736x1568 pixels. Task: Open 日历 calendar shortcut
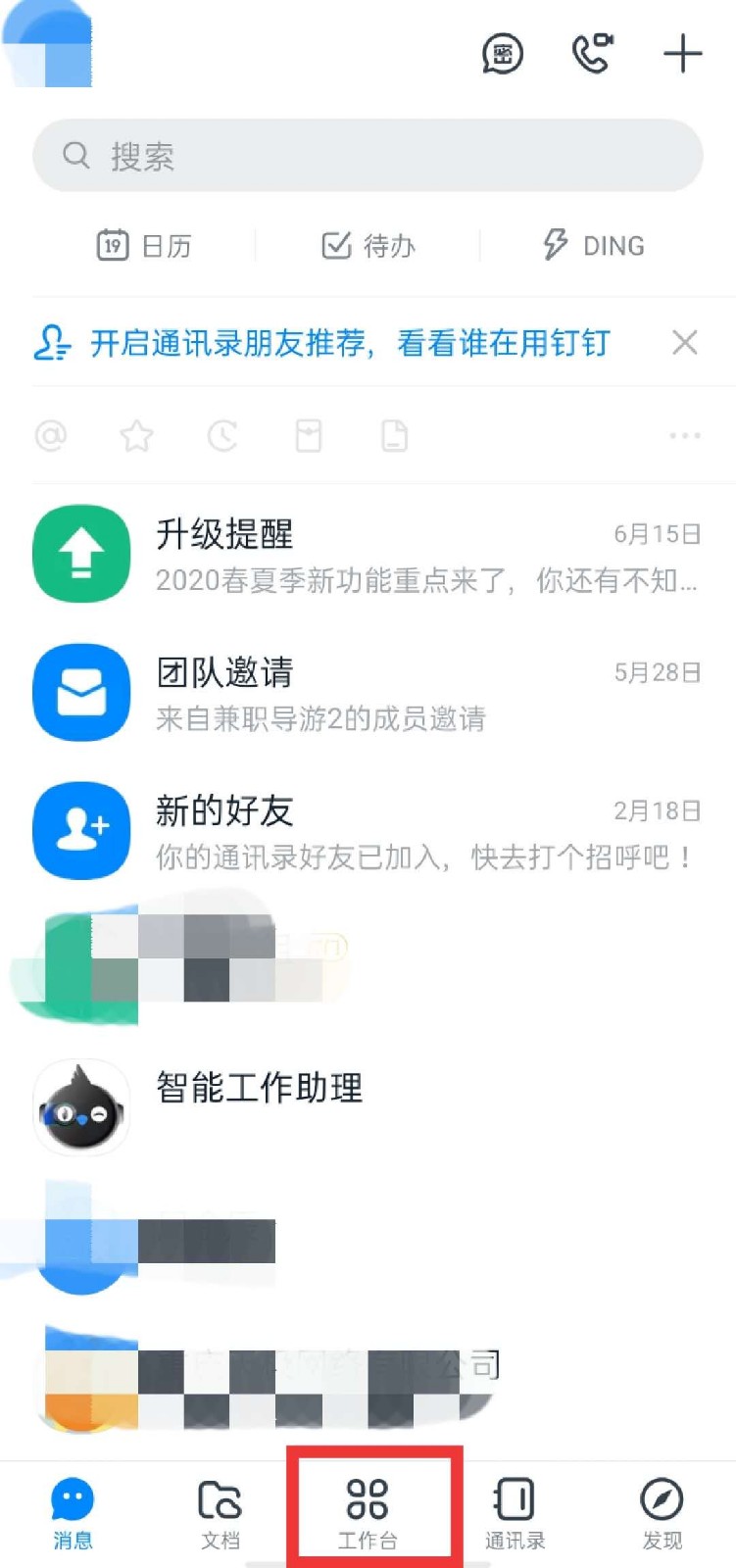click(x=143, y=245)
